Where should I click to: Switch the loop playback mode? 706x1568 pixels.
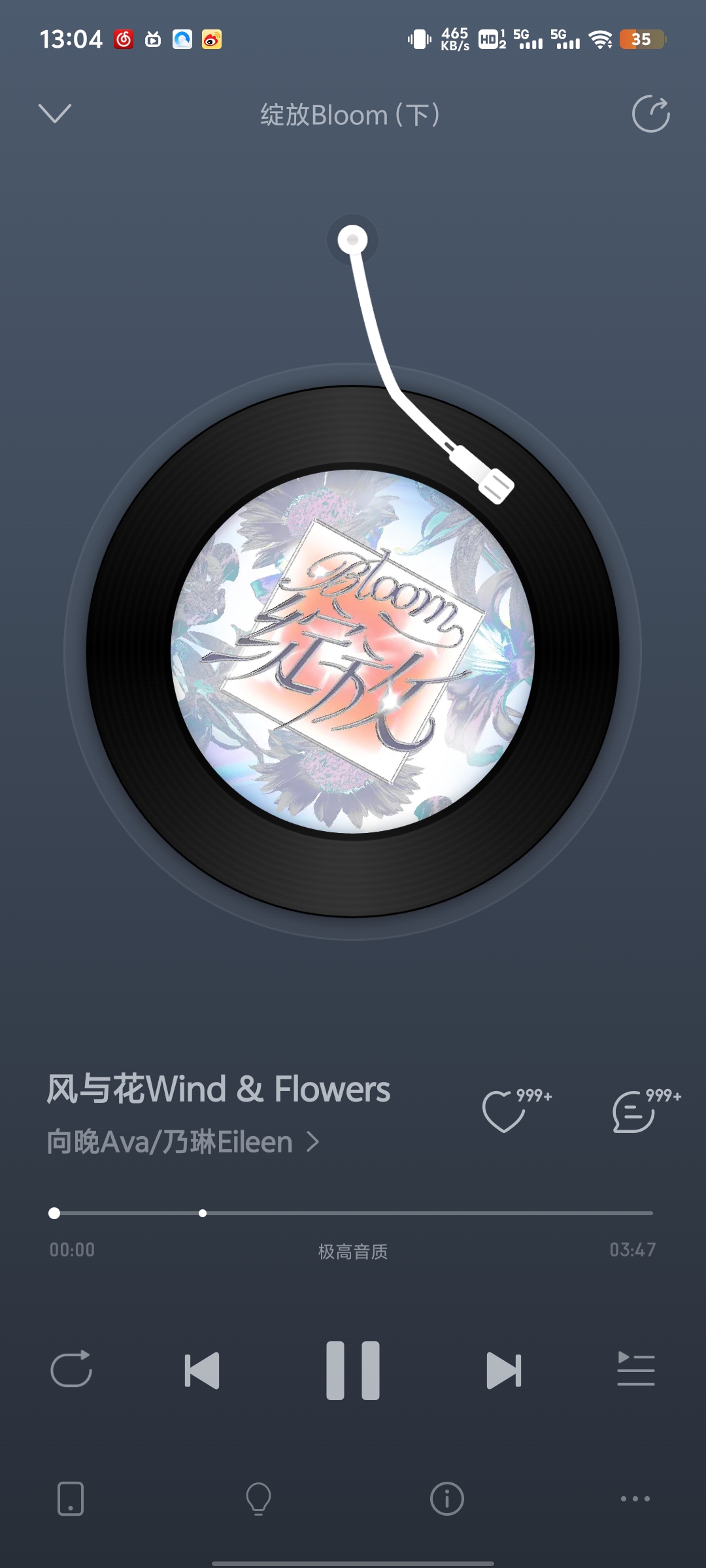71,1369
